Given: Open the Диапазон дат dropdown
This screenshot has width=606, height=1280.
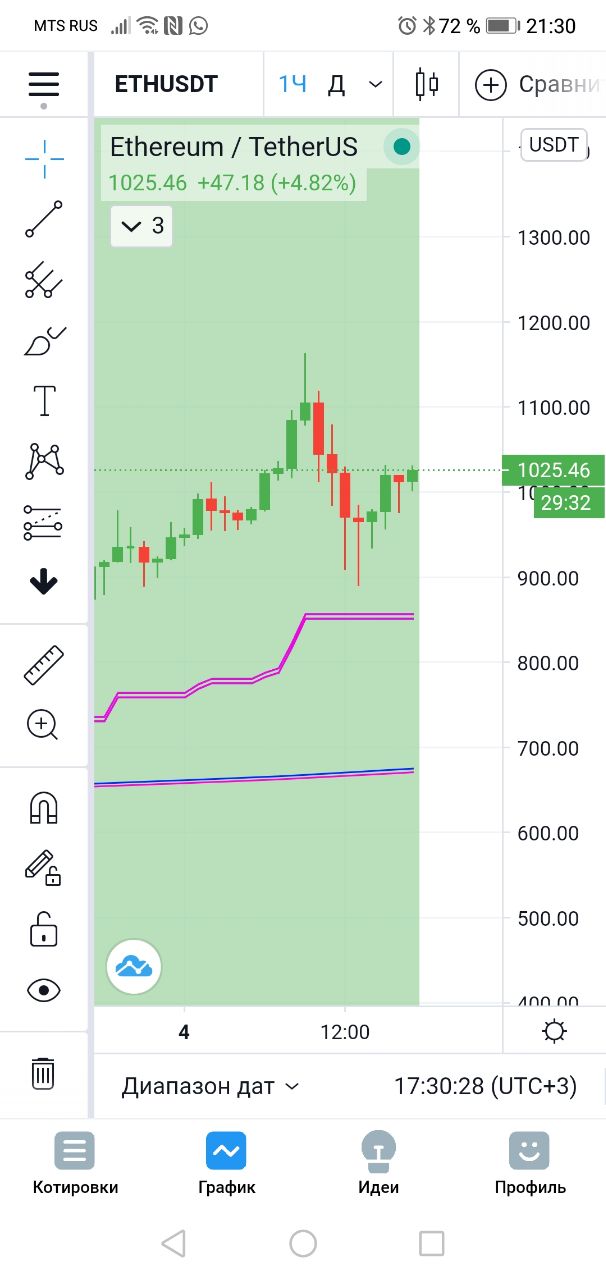Looking at the screenshot, I should coord(210,1086).
